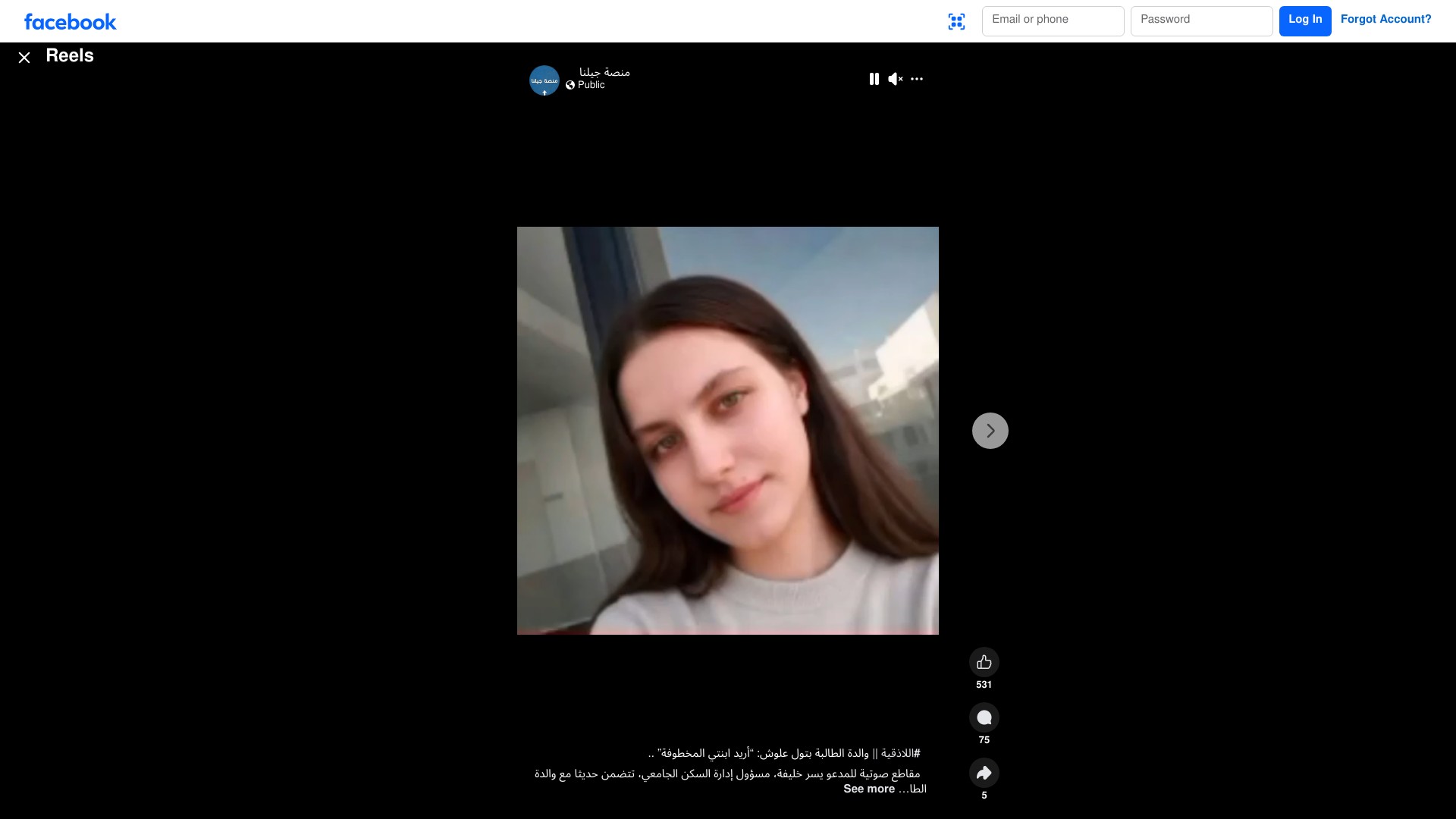This screenshot has height=819, width=1456.
Task: Unmute the reel audio
Action: [x=896, y=79]
